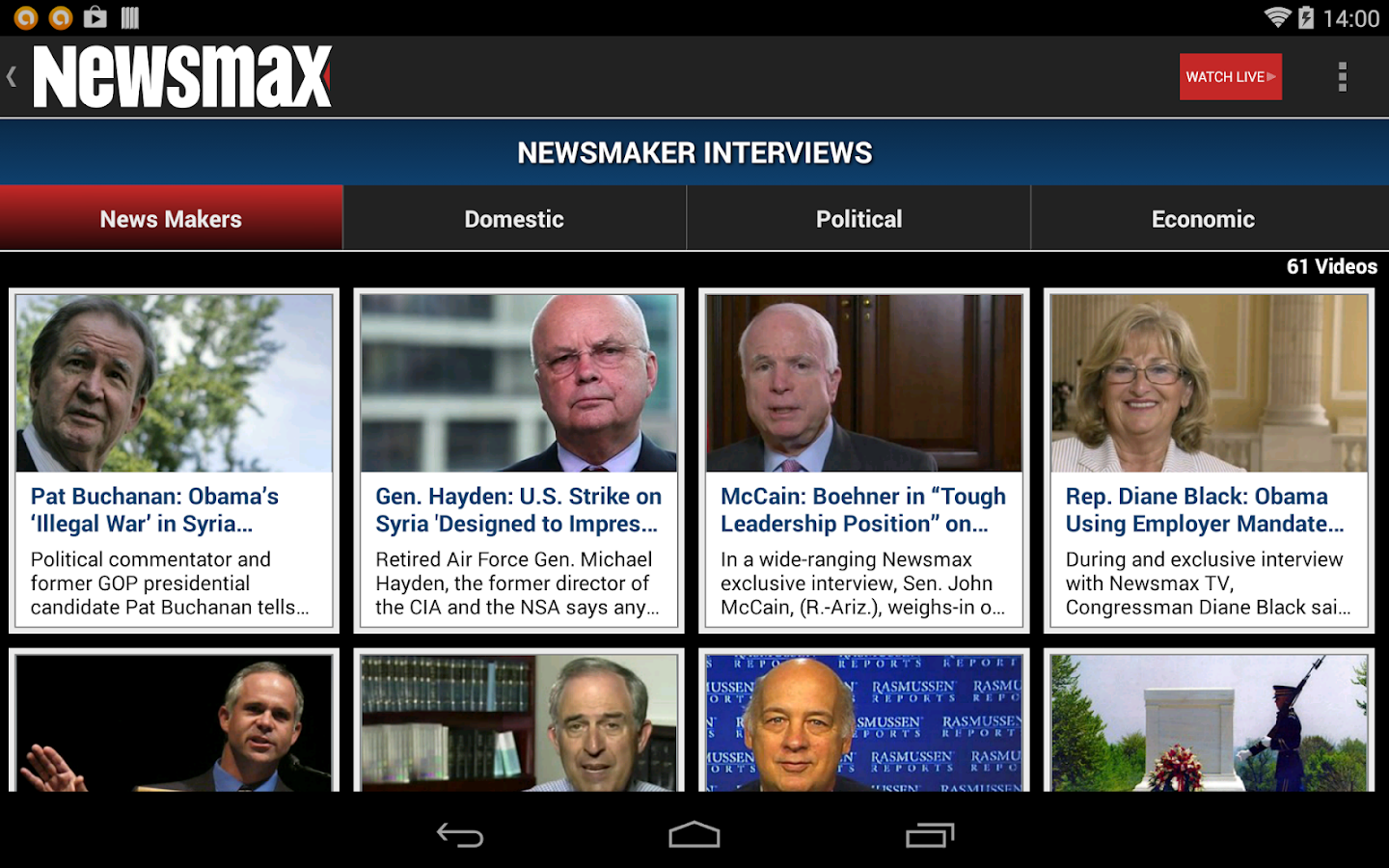Image resolution: width=1389 pixels, height=868 pixels.
Task: View Rep. Diane Black's employer mandate video
Action: (1209, 460)
